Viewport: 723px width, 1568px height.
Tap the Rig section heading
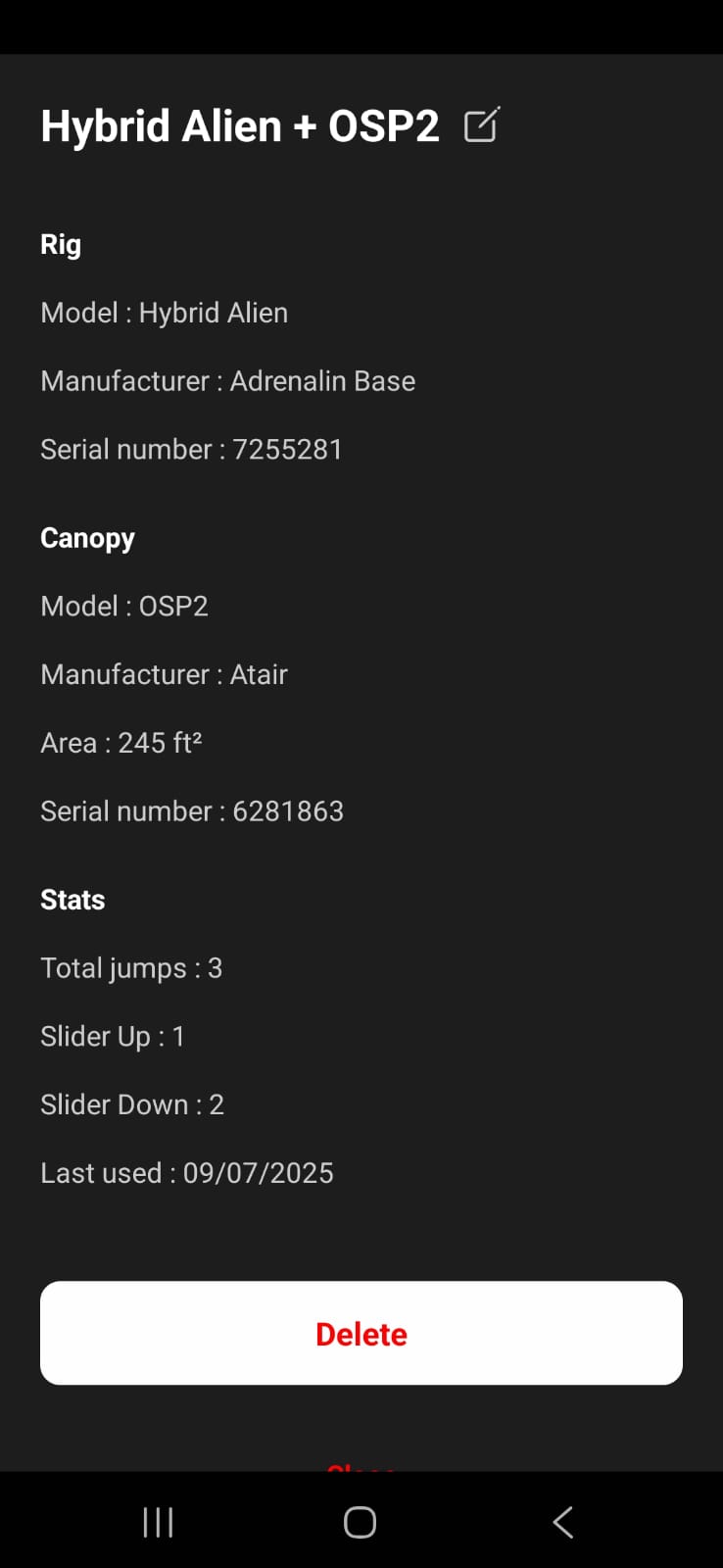pos(60,244)
